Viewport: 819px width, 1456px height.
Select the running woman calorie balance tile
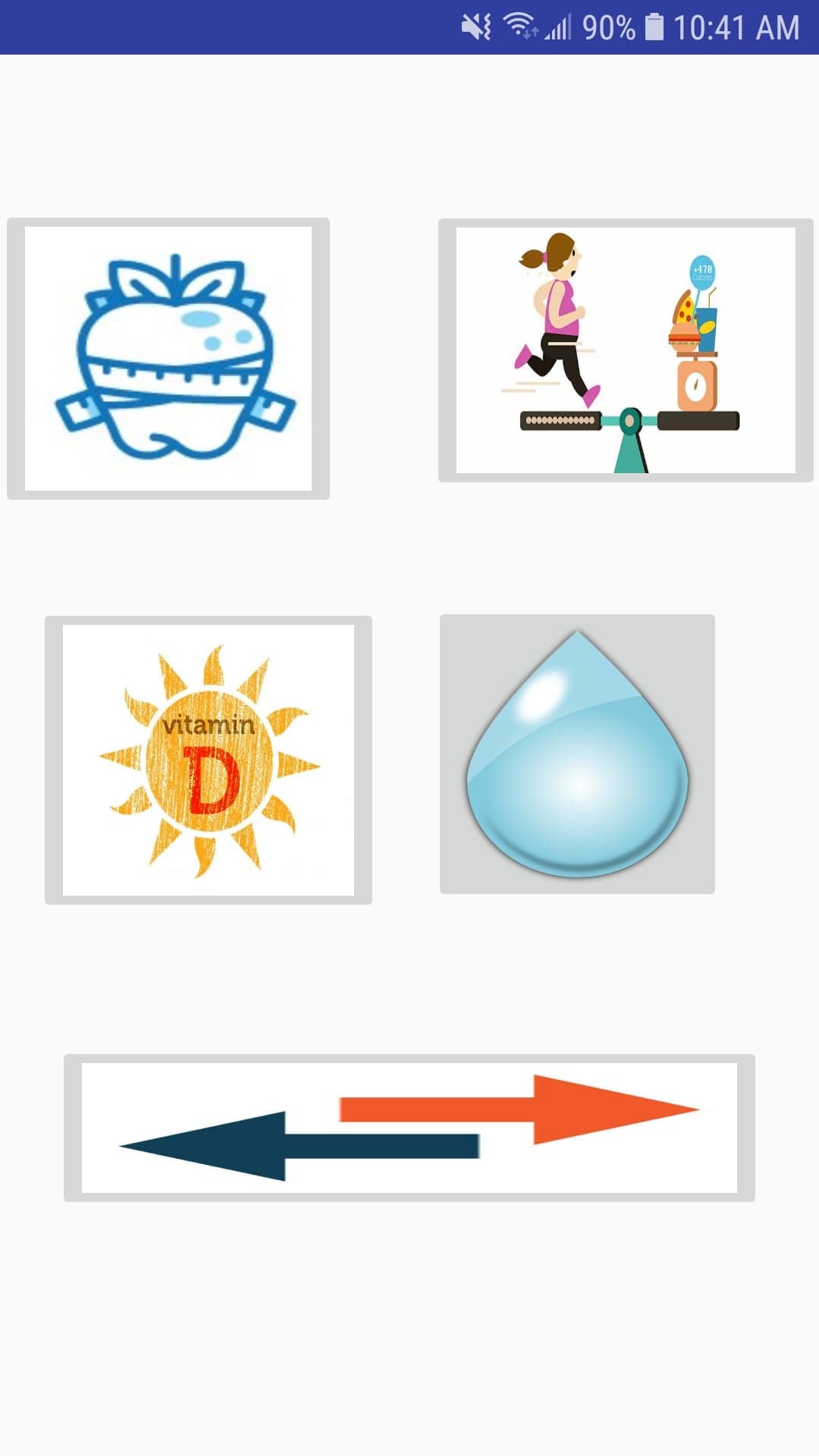pyautogui.click(x=626, y=350)
